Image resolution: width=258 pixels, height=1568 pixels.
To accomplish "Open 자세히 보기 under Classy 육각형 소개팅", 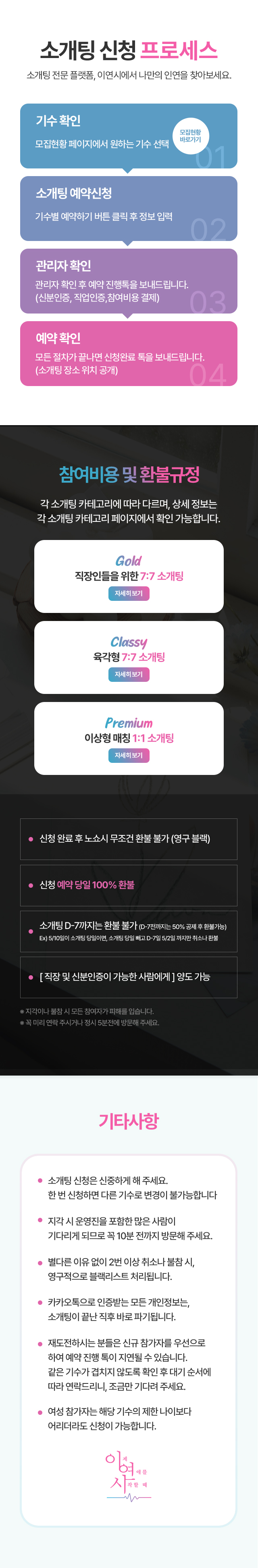I will [x=128, y=674].
